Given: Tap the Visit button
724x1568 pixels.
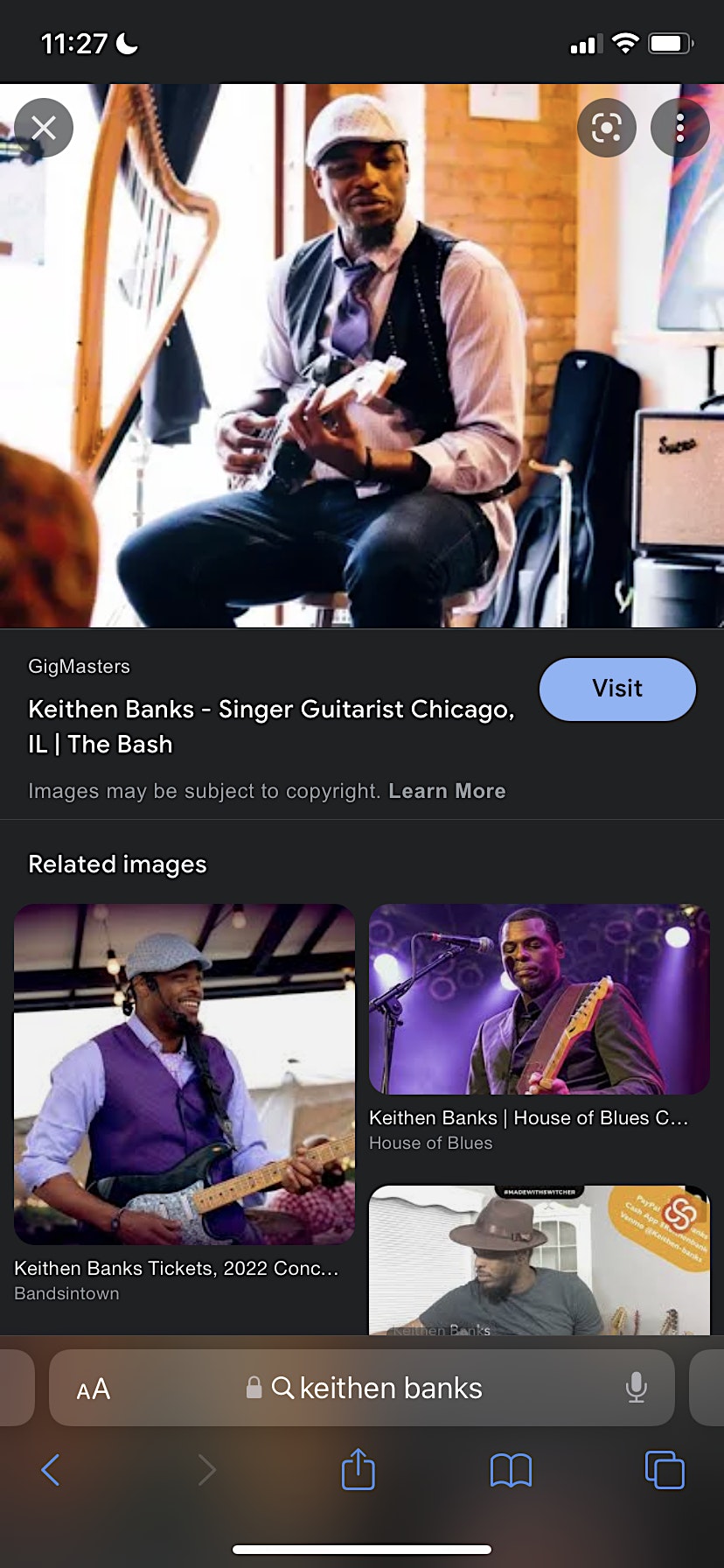Looking at the screenshot, I should click(x=617, y=689).
